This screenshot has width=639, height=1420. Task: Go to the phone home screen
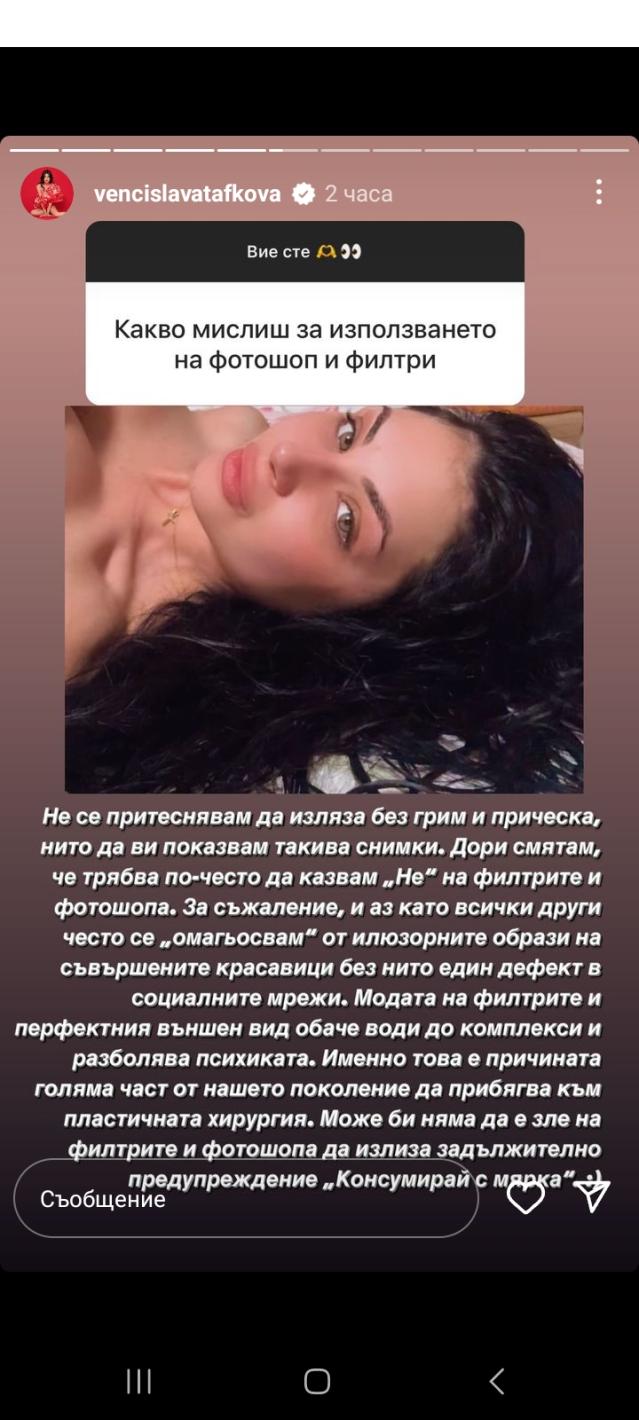point(317,1381)
